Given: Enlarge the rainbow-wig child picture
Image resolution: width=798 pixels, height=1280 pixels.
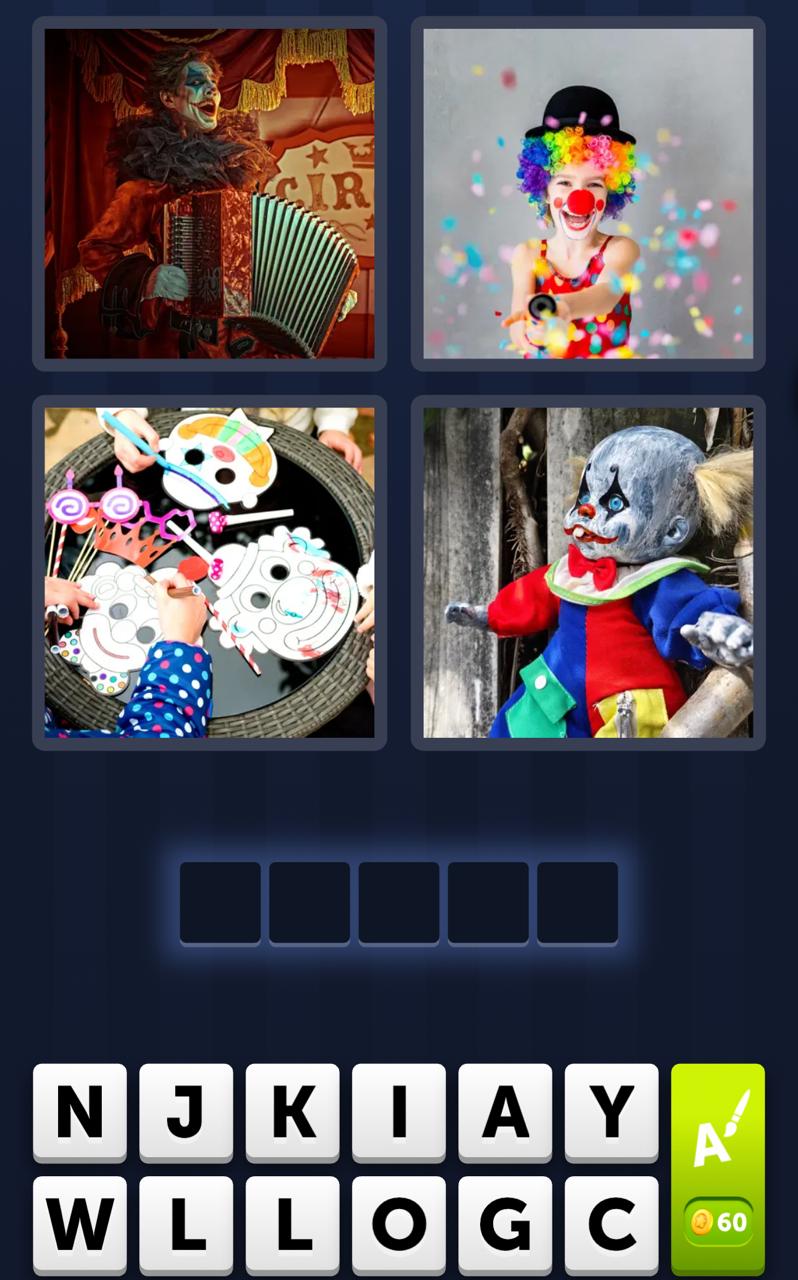Looking at the screenshot, I should pyautogui.click(x=588, y=193).
